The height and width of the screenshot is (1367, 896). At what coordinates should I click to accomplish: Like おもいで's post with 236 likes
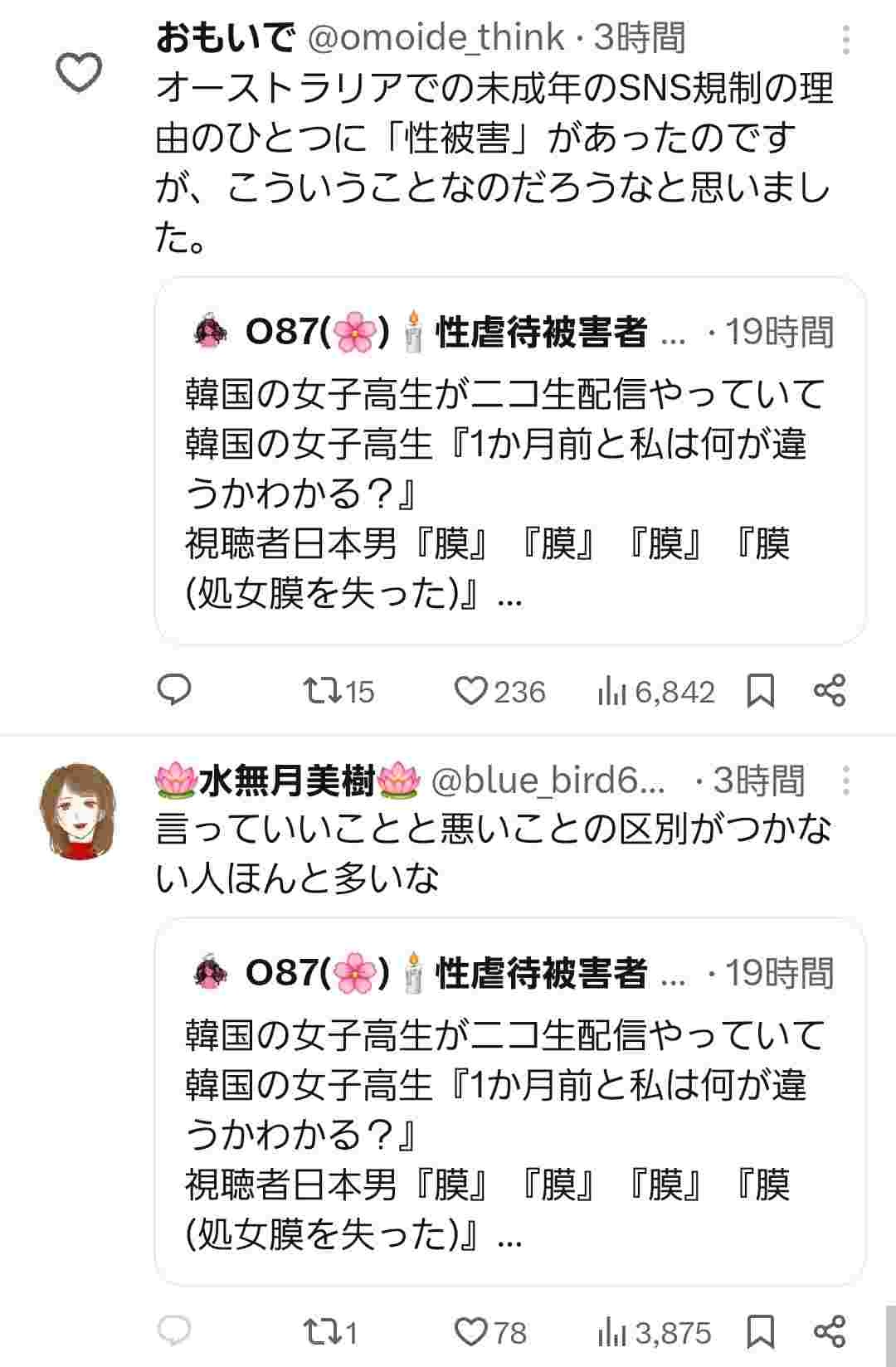pos(471,691)
